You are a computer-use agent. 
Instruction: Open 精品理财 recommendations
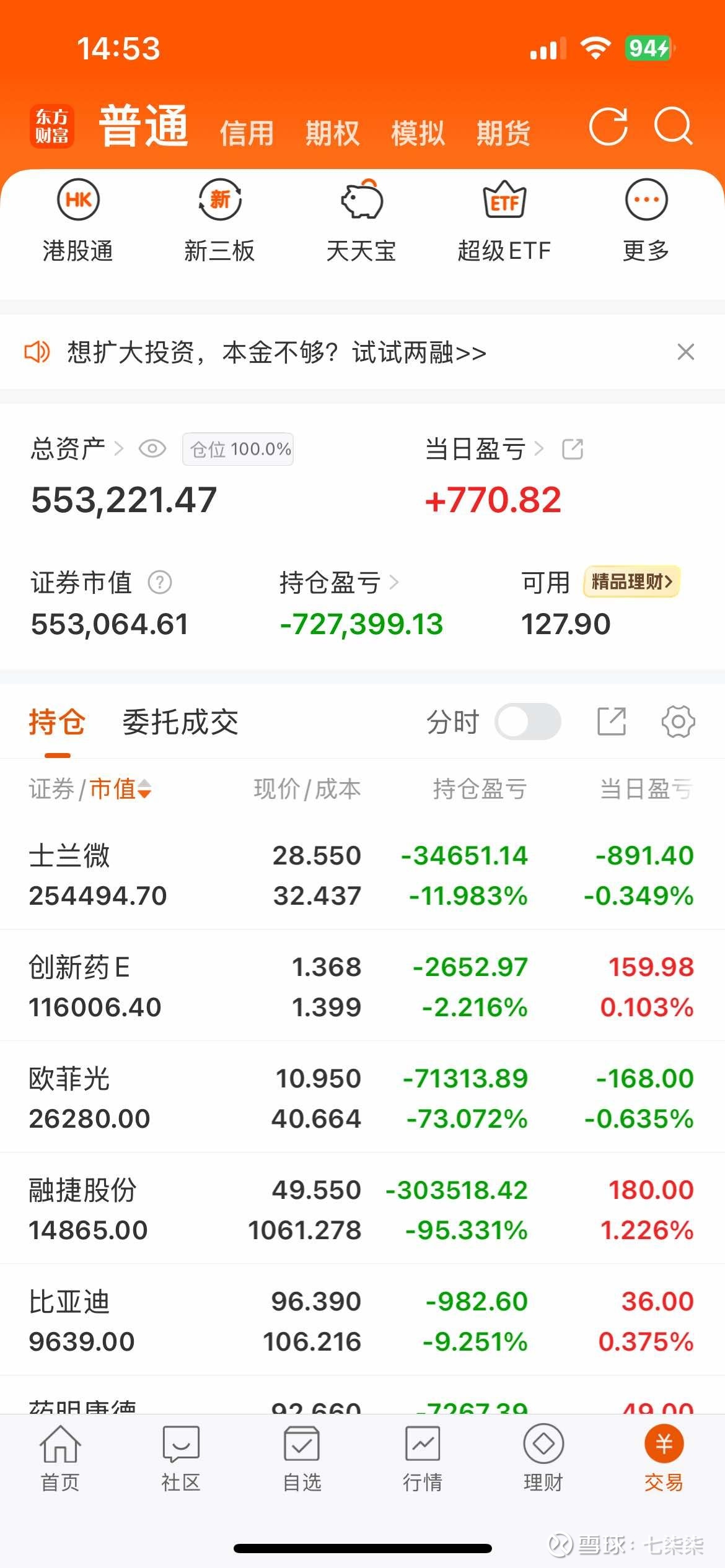coord(631,582)
